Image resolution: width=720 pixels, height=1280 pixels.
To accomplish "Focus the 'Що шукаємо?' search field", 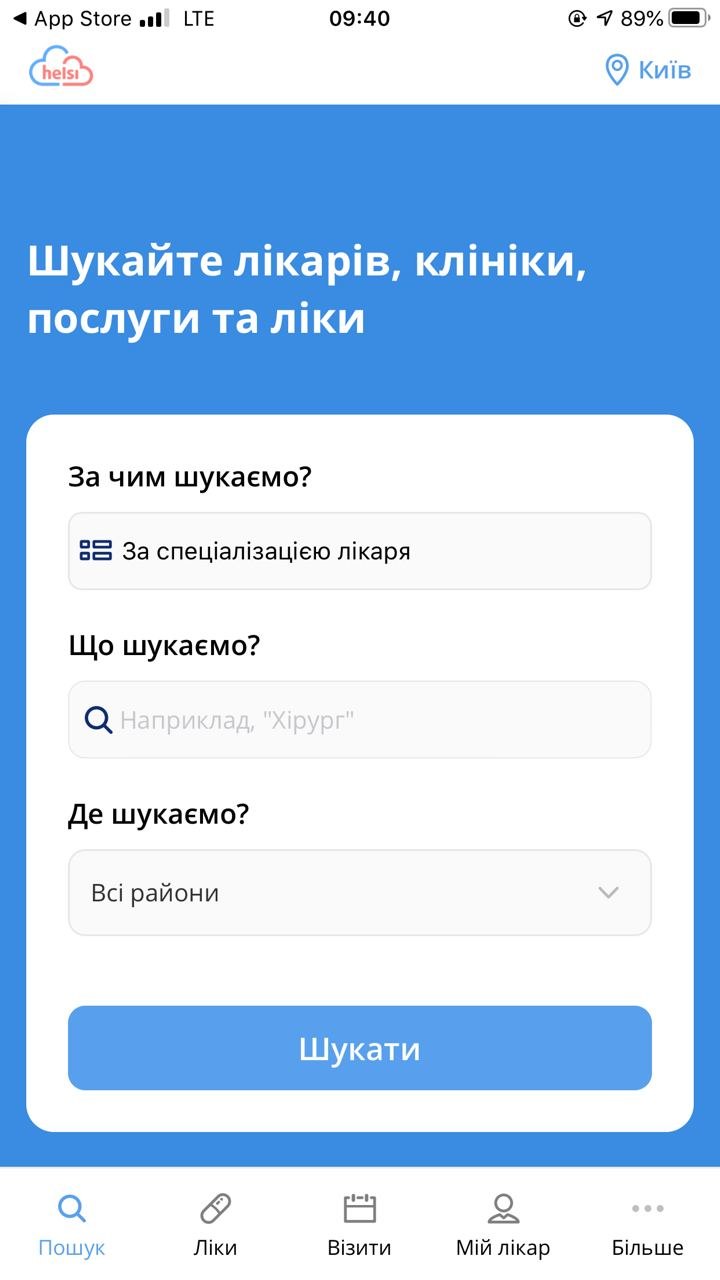I will point(360,720).
